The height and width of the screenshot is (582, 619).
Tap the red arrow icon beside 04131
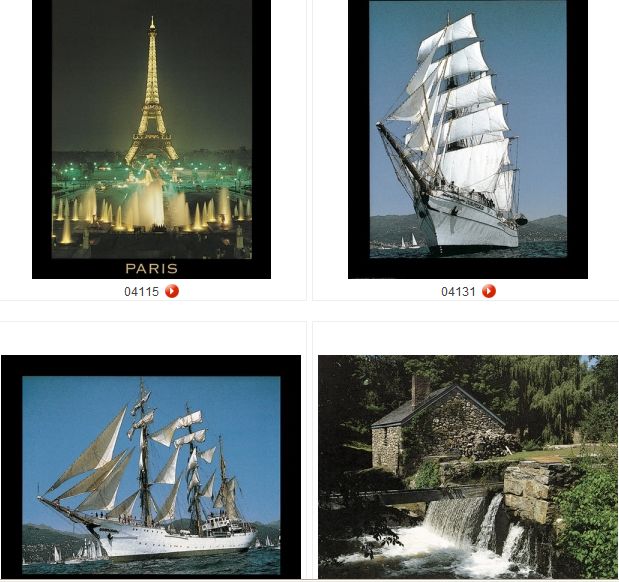(x=489, y=292)
